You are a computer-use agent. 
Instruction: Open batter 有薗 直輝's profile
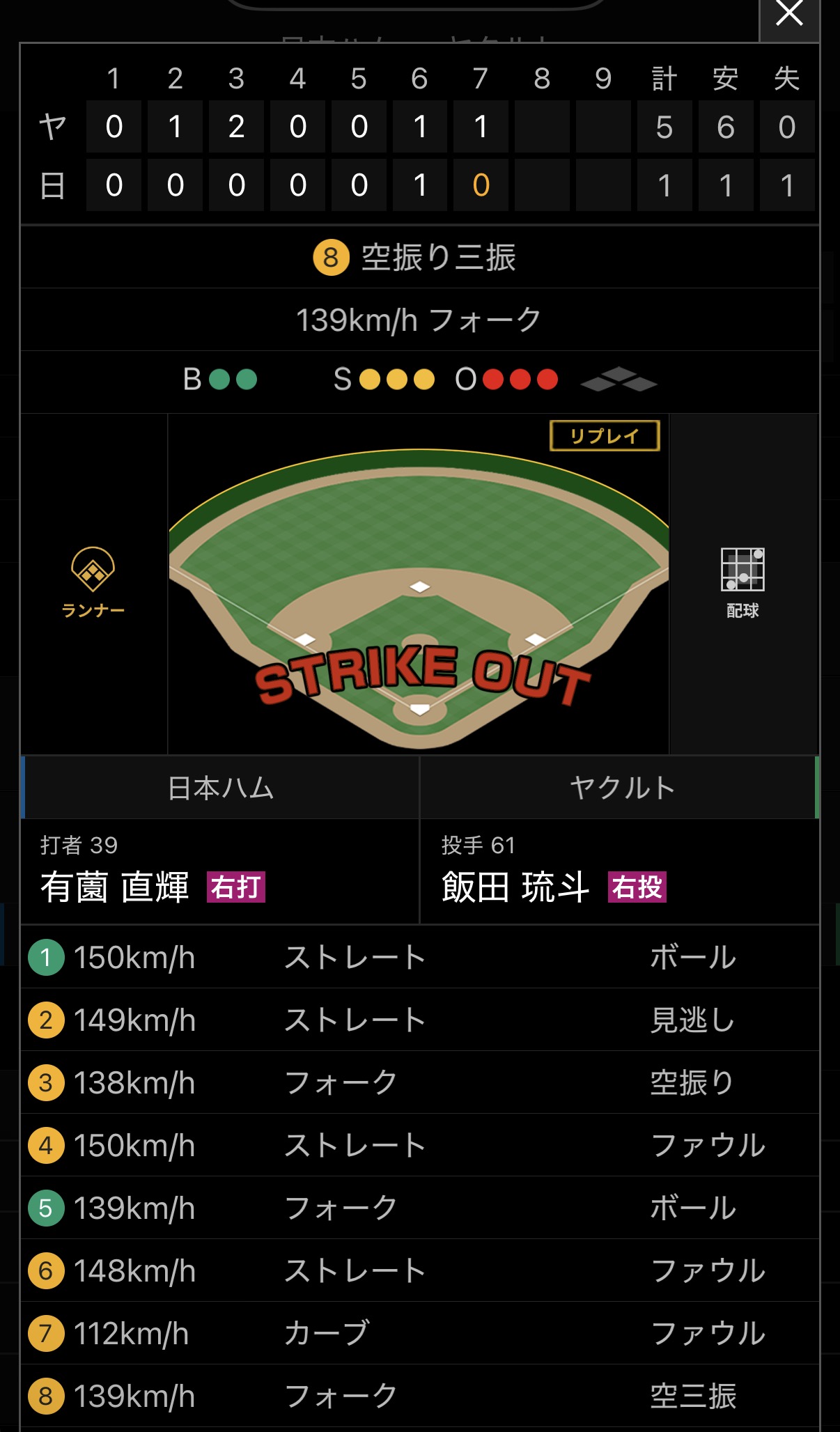point(116,887)
